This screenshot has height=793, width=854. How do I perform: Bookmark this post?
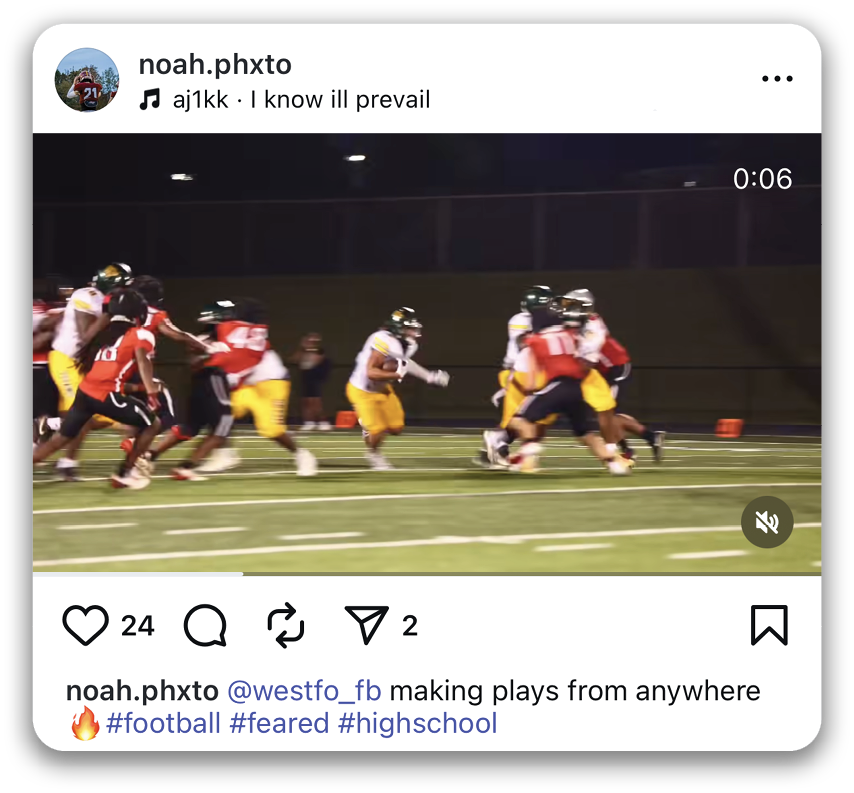769,626
